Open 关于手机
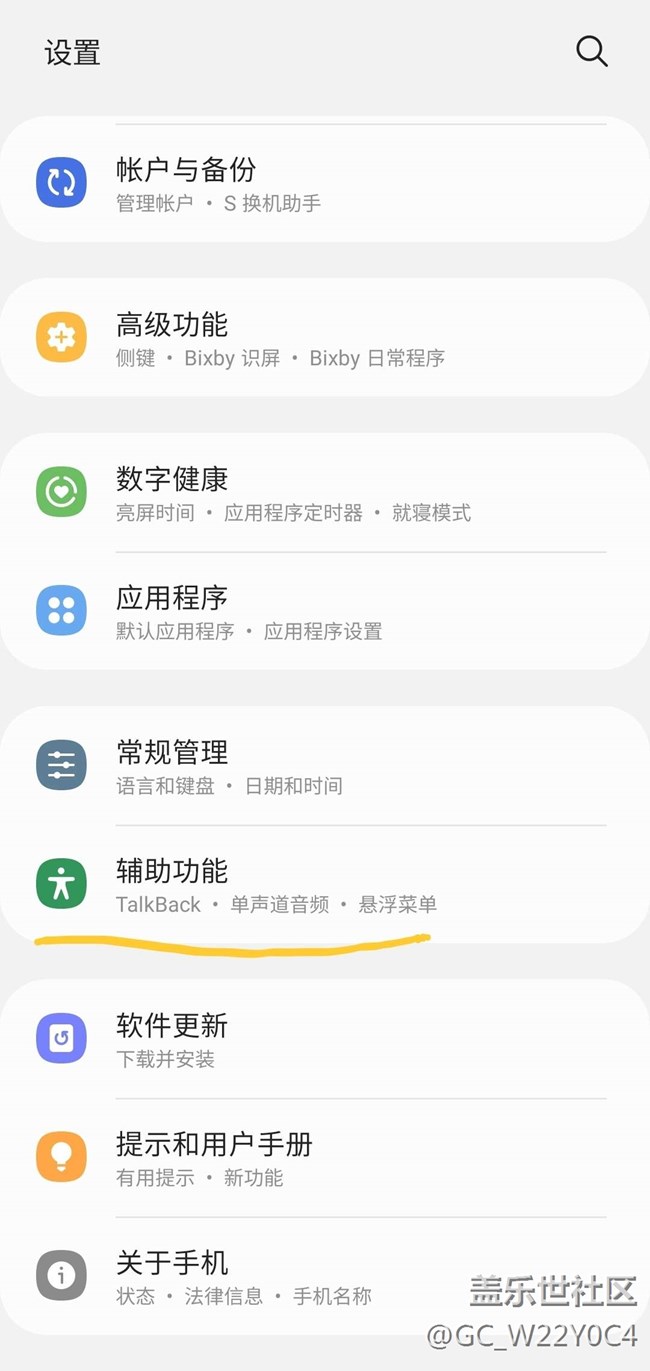 click(325, 1276)
